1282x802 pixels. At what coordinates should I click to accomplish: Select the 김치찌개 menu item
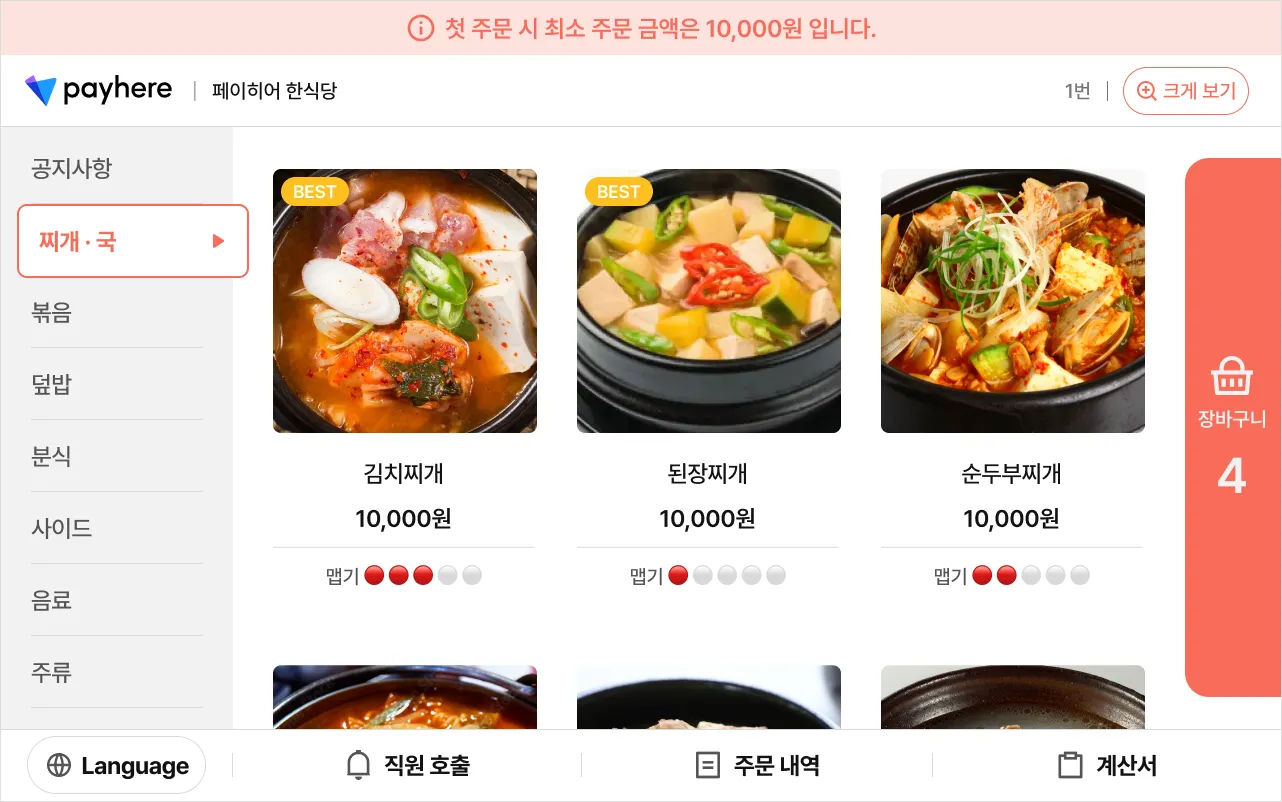[x=404, y=301]
